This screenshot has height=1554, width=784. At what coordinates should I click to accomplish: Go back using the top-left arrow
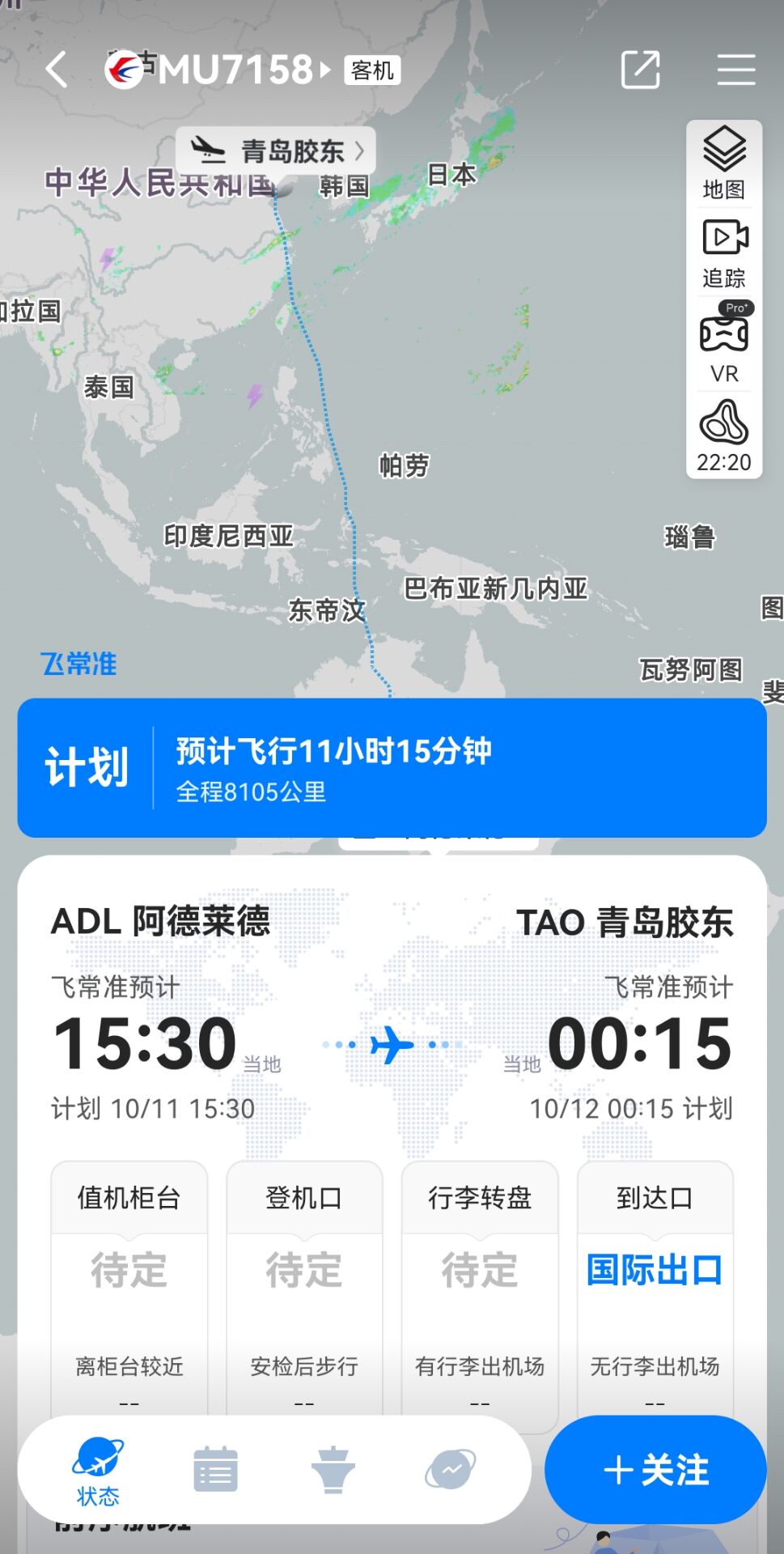click(x=57, y=70)
